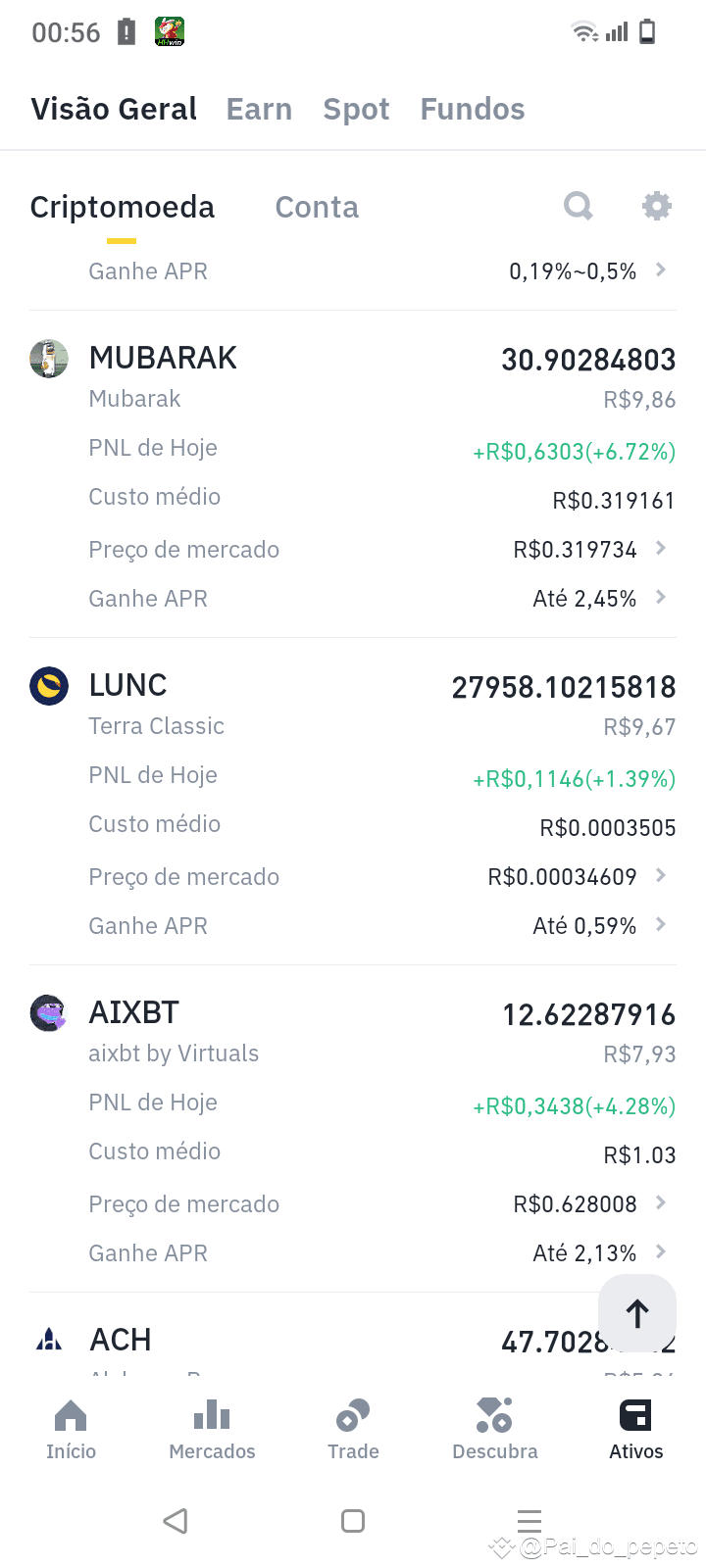
Task: Select the Conta tab
Action: point(317,207)
